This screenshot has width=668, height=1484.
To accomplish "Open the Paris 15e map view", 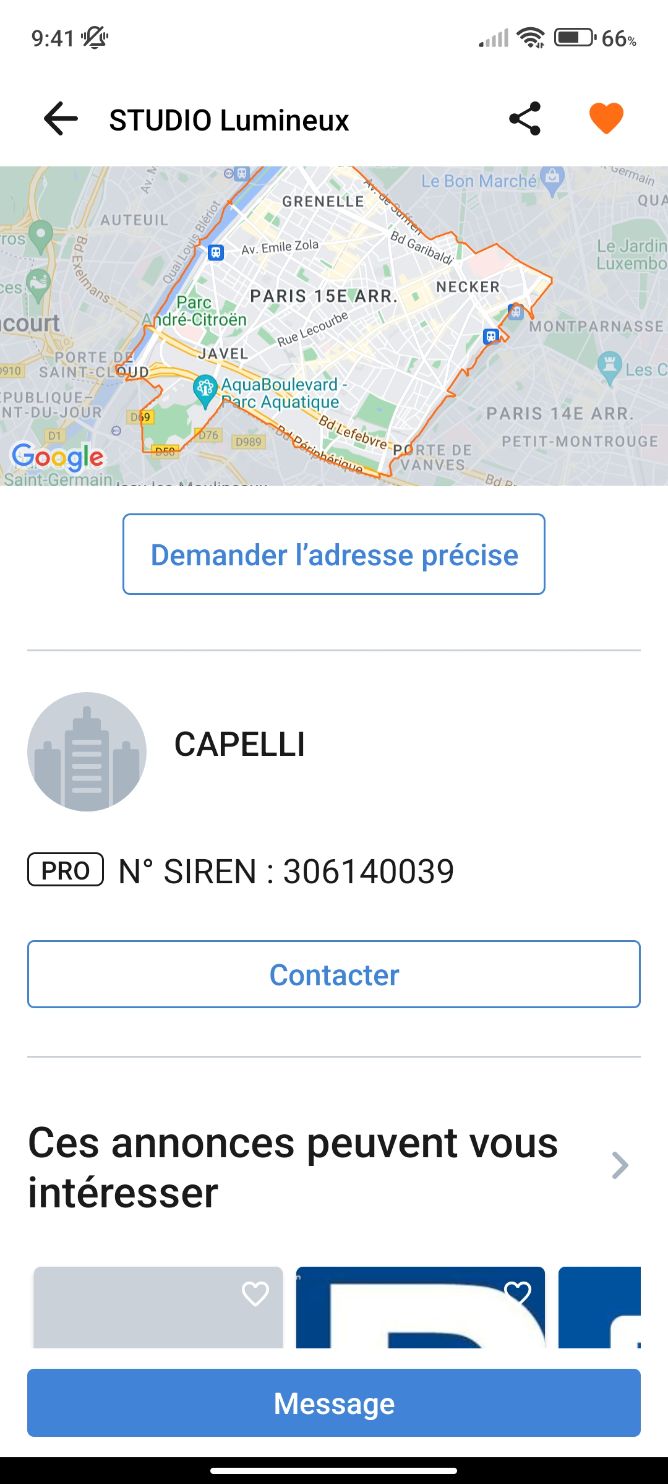I will click(334, 325).
